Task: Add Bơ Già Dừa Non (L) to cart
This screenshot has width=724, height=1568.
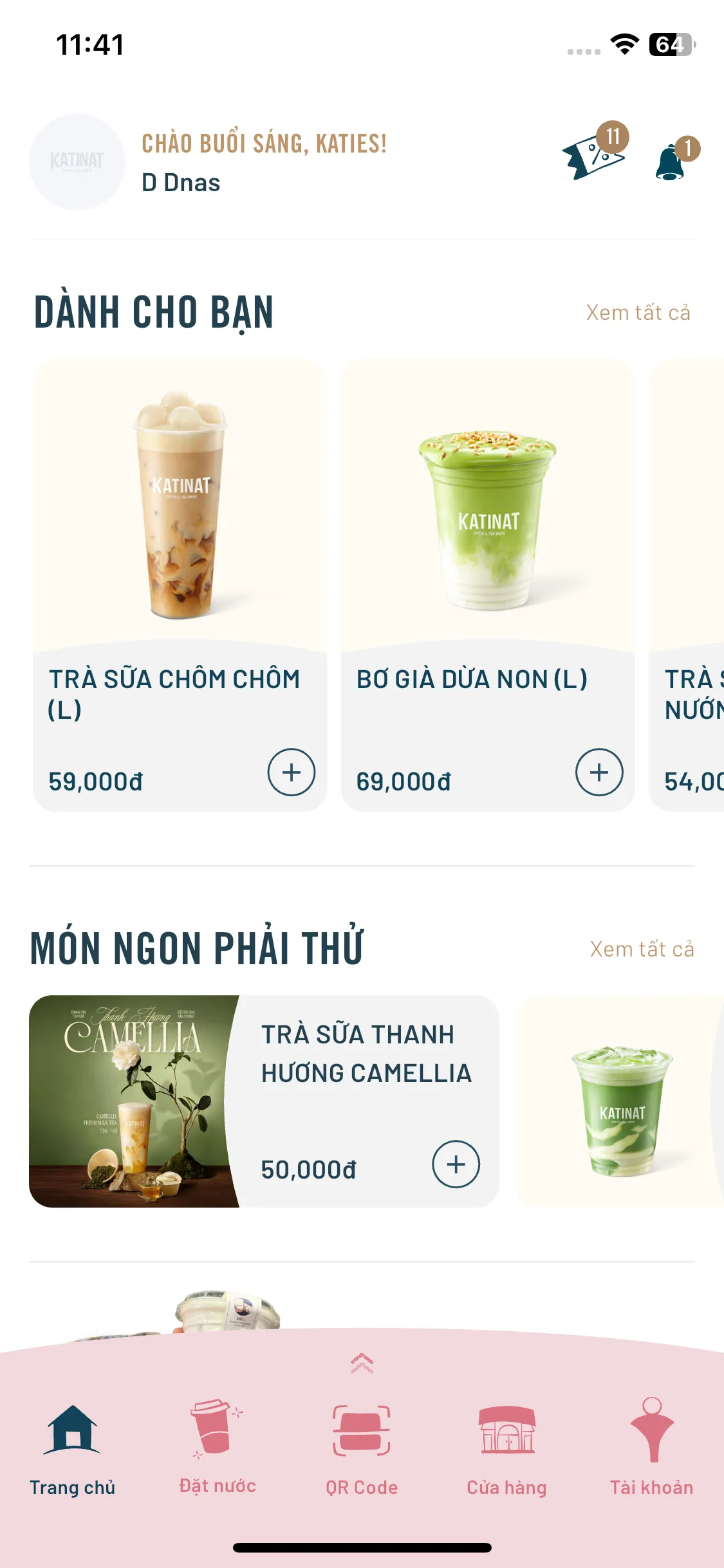Action: point(599,772)
